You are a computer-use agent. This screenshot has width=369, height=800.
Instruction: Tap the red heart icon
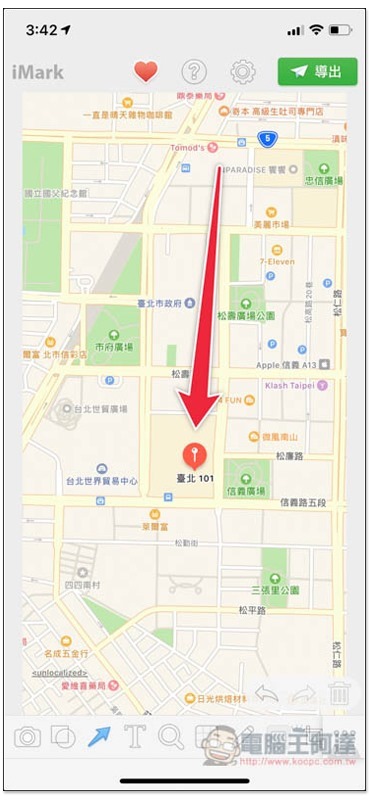(145, 71)
